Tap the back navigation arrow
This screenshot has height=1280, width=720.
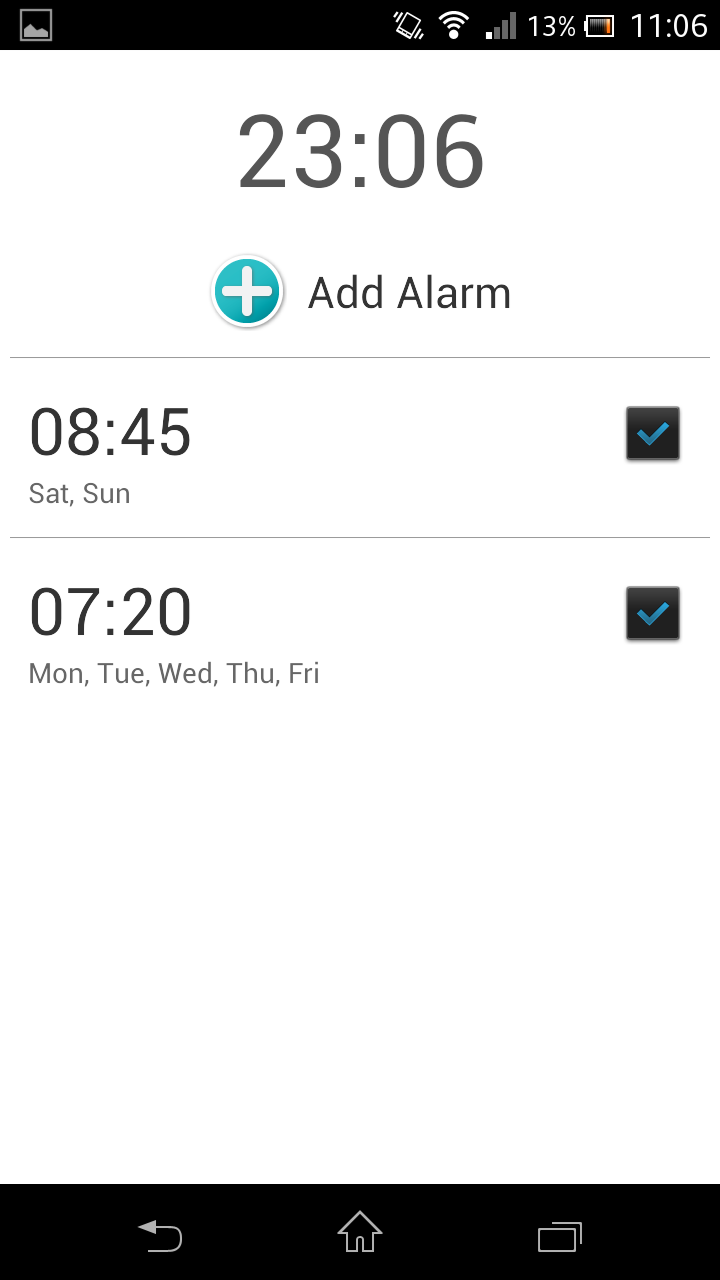pos(160,1236)
